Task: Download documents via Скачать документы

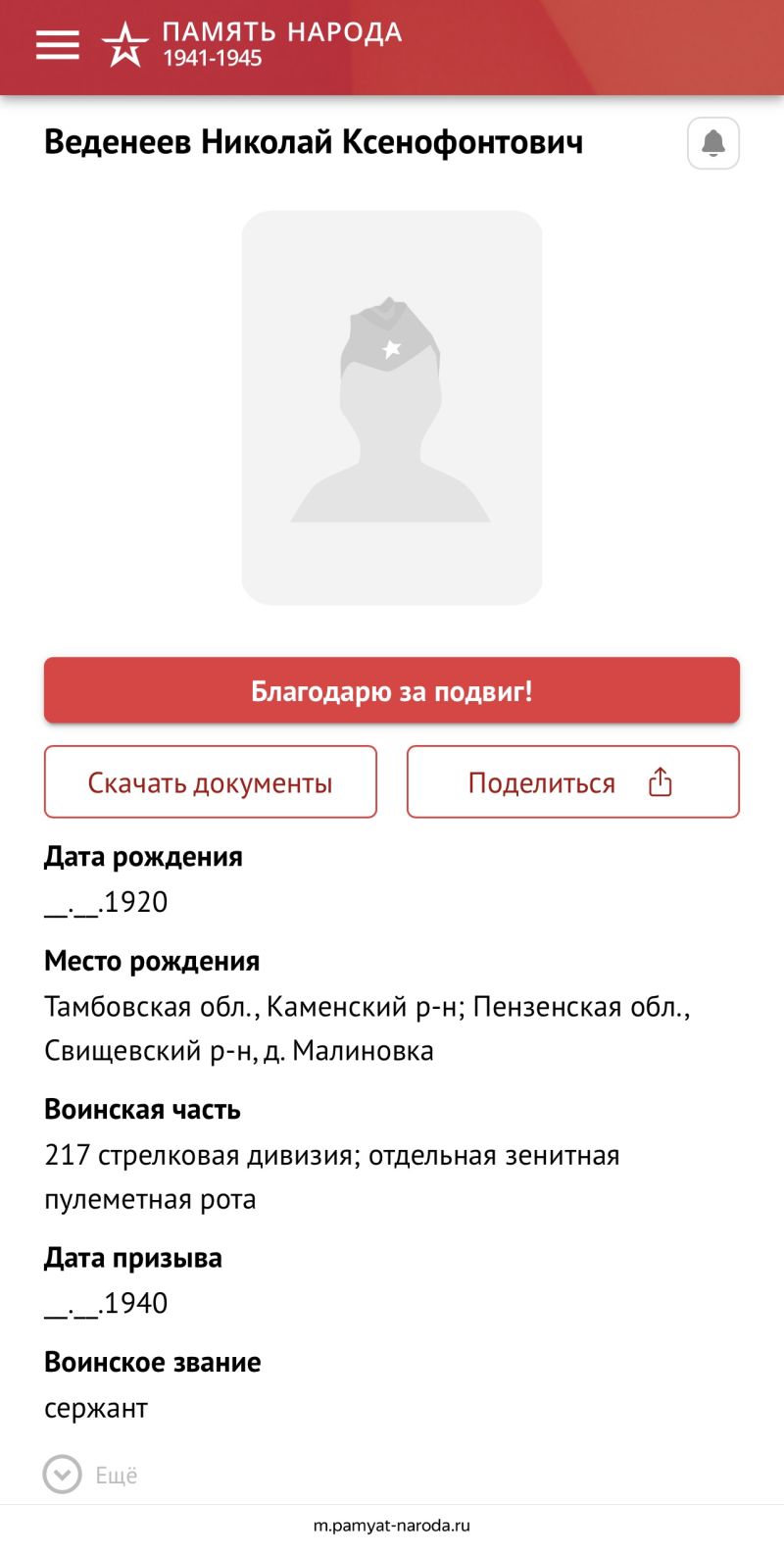Action: pos(211,782)
